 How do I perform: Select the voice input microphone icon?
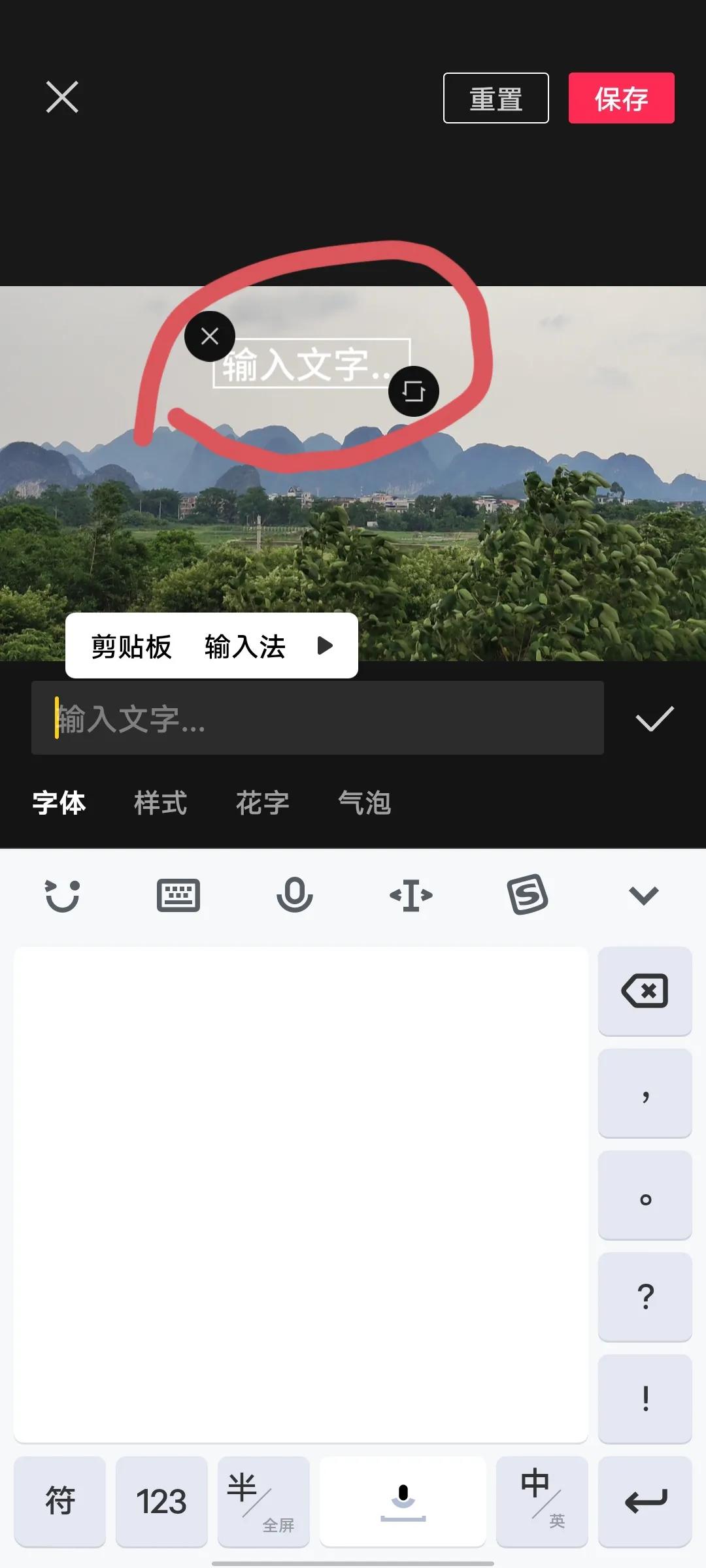tap(295, 895)
